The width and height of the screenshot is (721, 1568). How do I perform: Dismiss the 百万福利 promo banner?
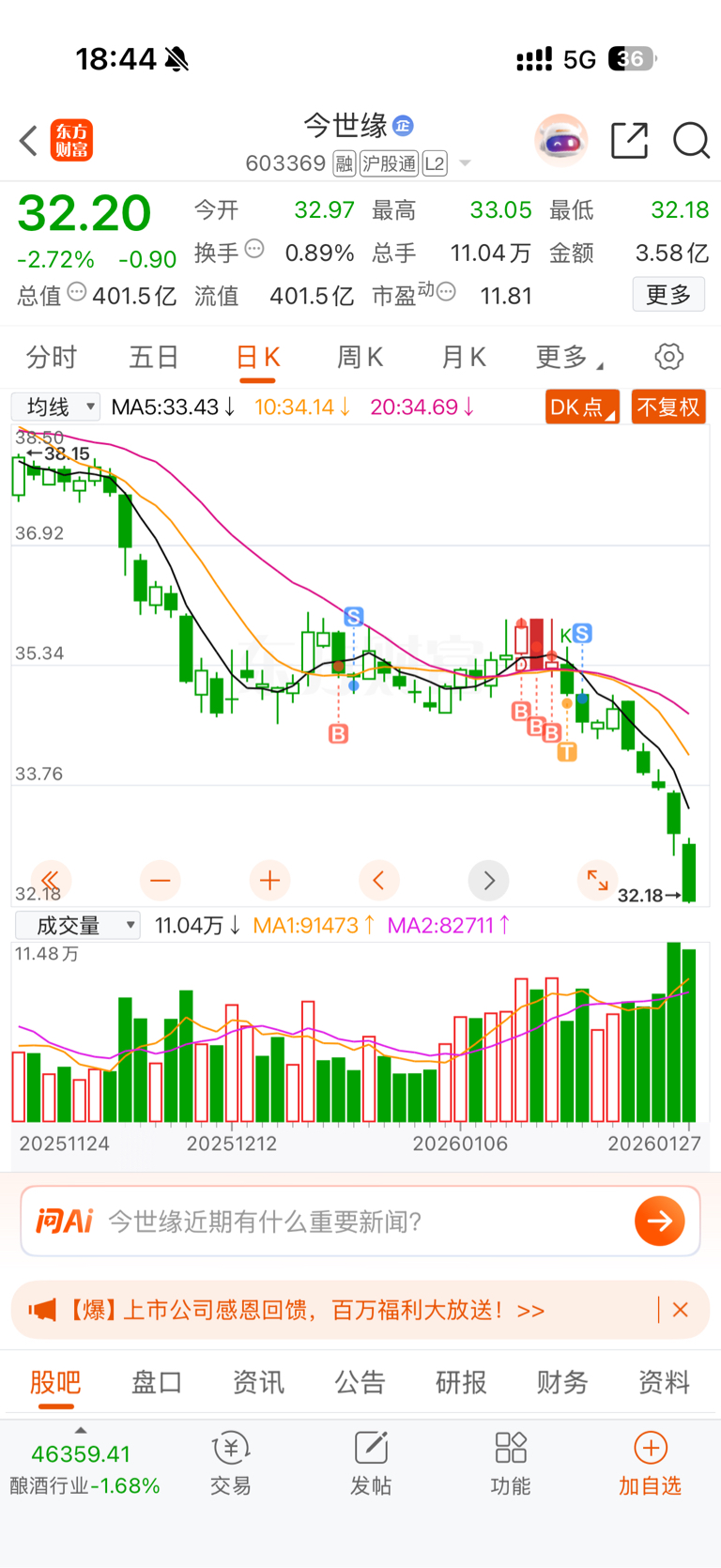tap(681, 1310)
